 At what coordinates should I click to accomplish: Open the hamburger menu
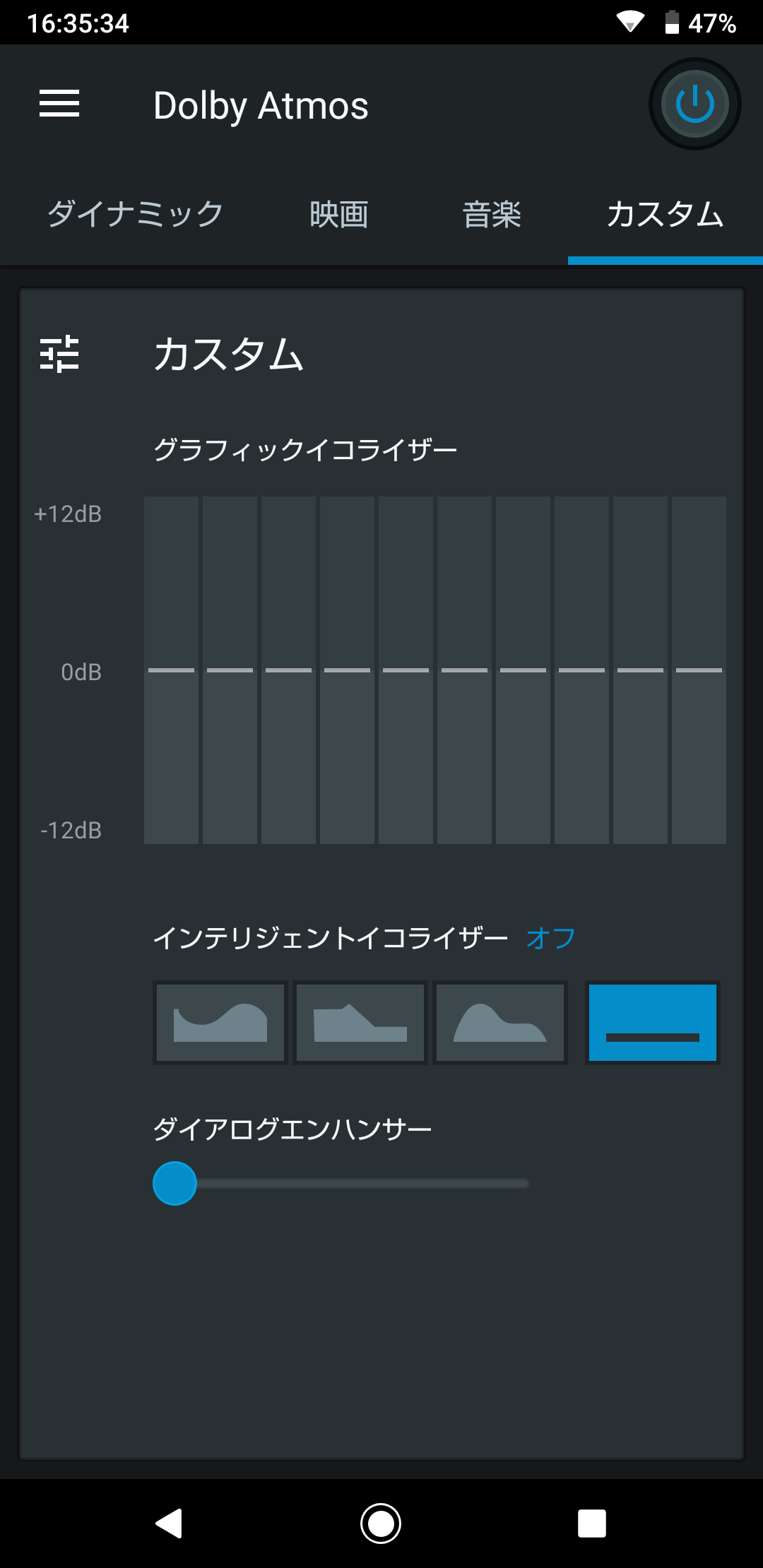[x=59, y=104]
